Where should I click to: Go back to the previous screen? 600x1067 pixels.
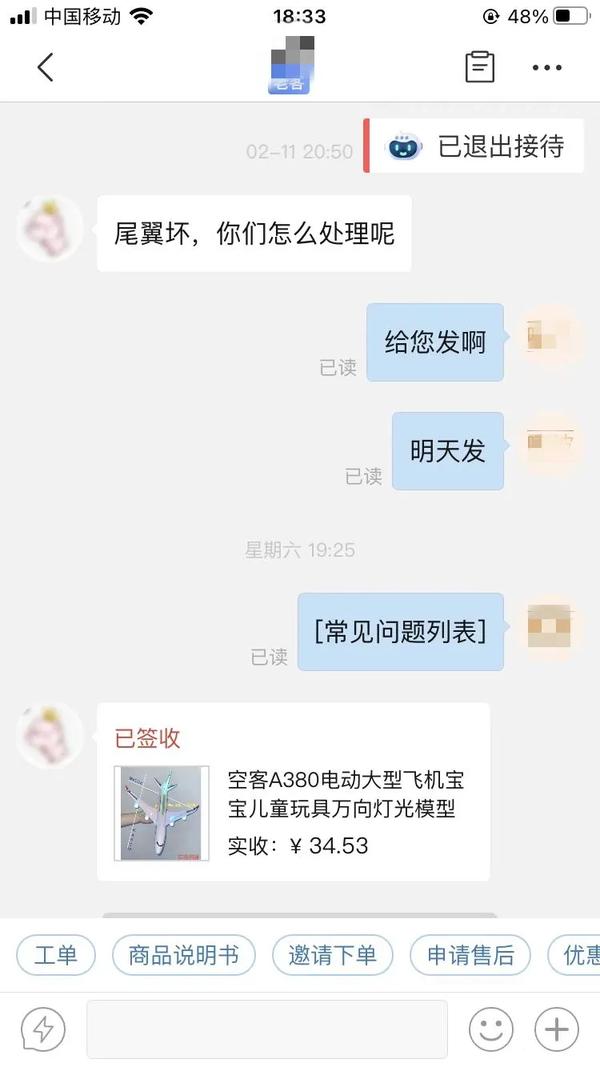point(45,67)
